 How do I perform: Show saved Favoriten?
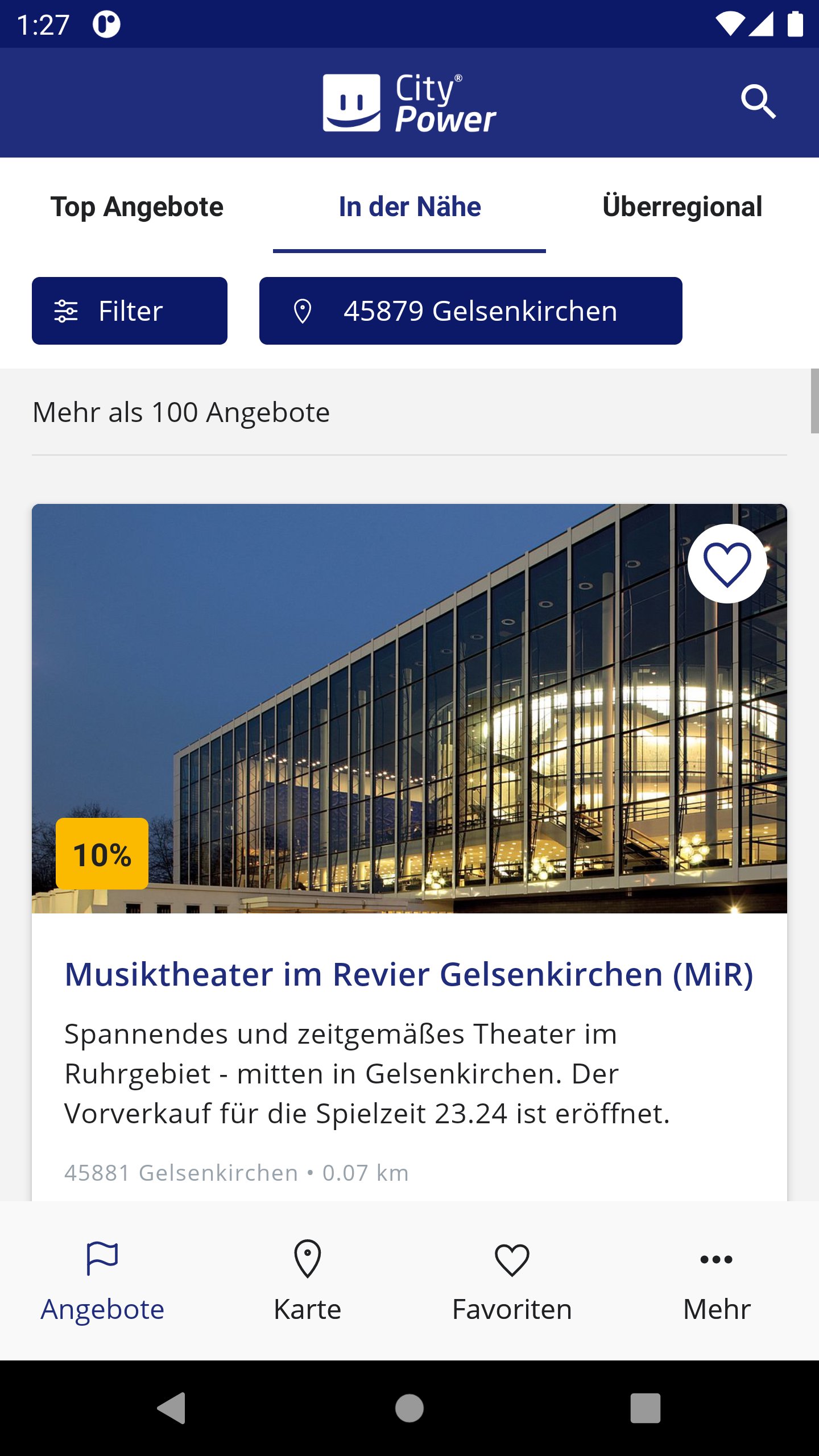pyautogui.click(x=512, y=1281)
